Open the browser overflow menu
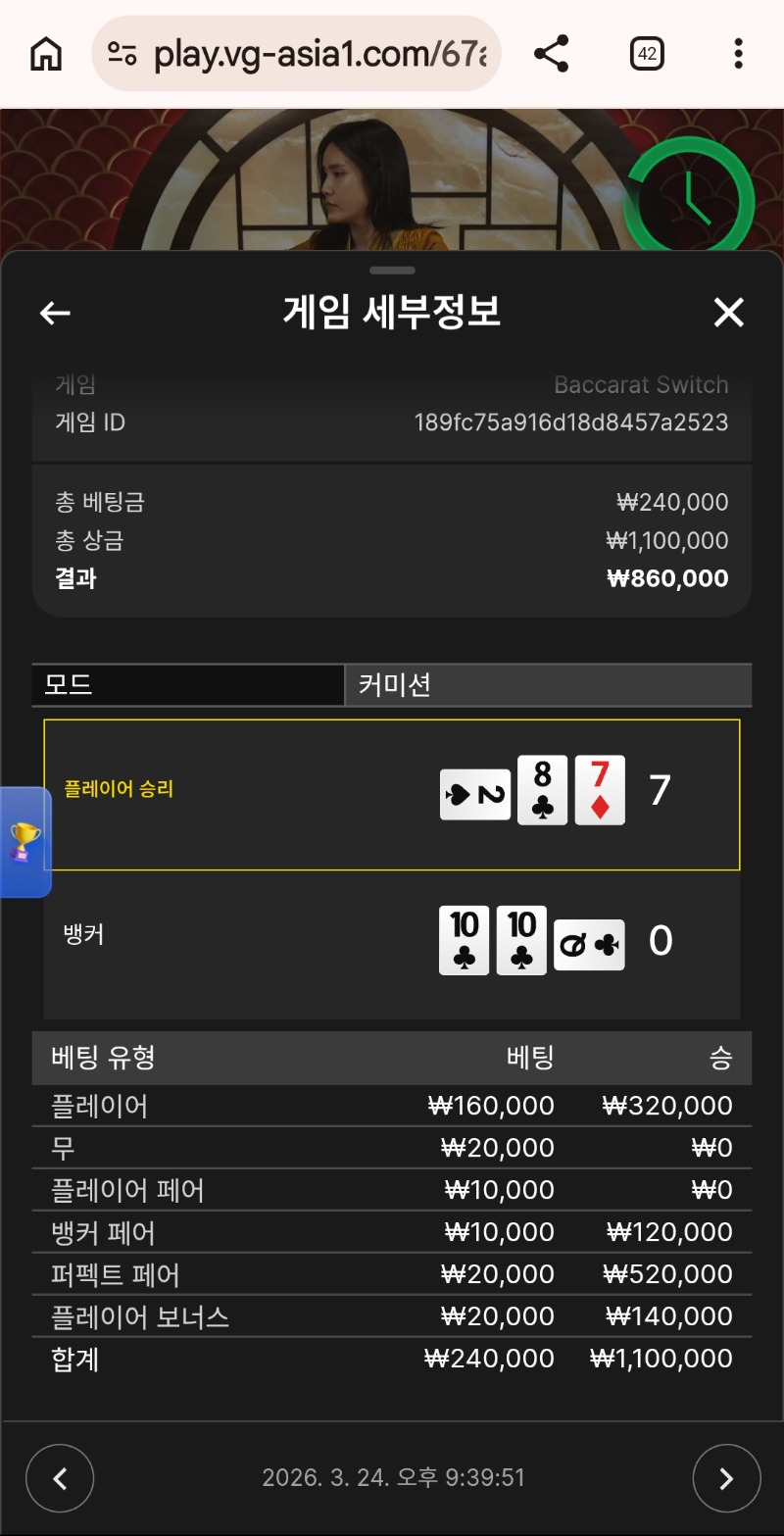This screenshot has width=784, height=1536. (x=738, y=54)
